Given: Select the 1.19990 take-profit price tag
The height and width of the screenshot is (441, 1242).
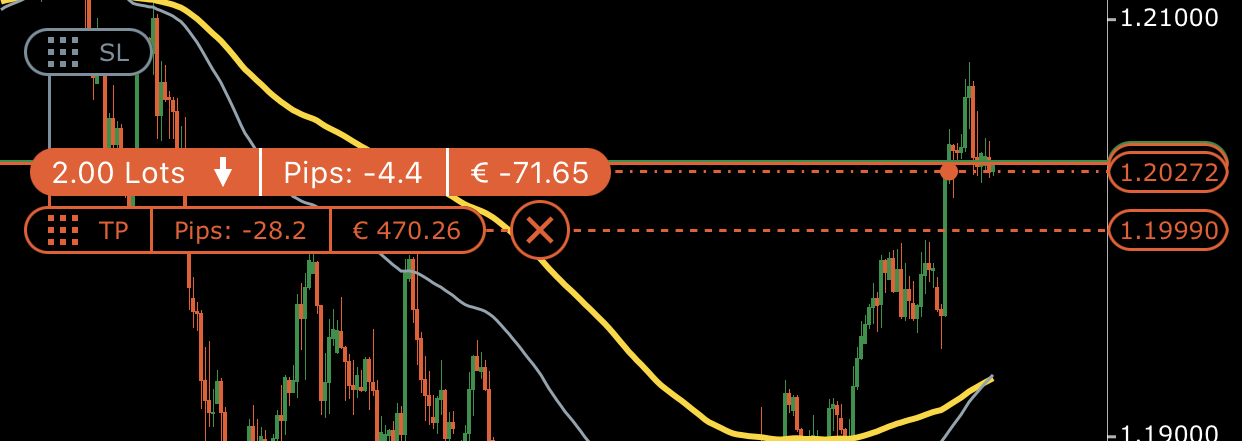Looking at the screenshot, I should [1168, 231].
